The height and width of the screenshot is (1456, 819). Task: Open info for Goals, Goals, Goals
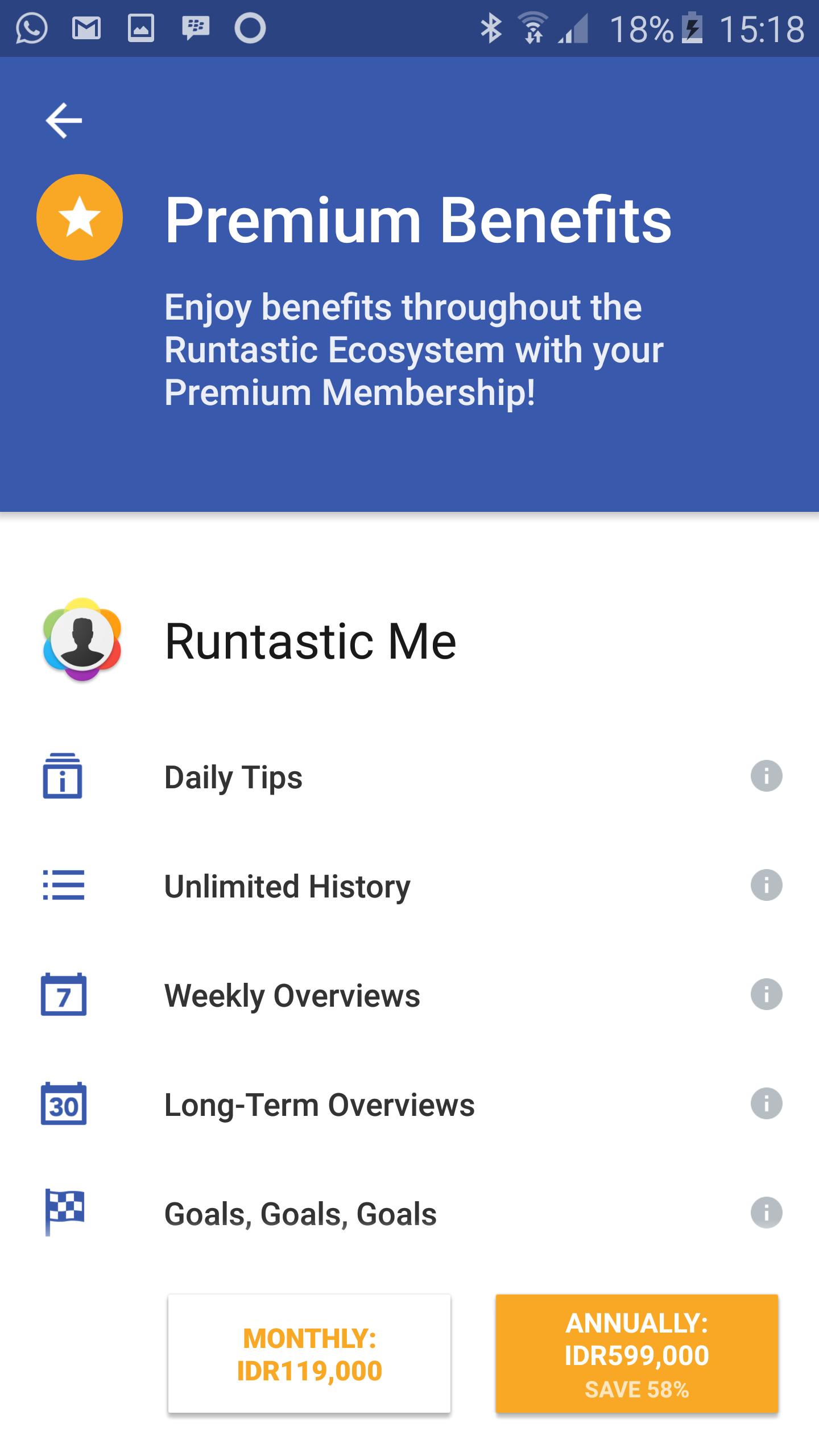[766, 1213]
